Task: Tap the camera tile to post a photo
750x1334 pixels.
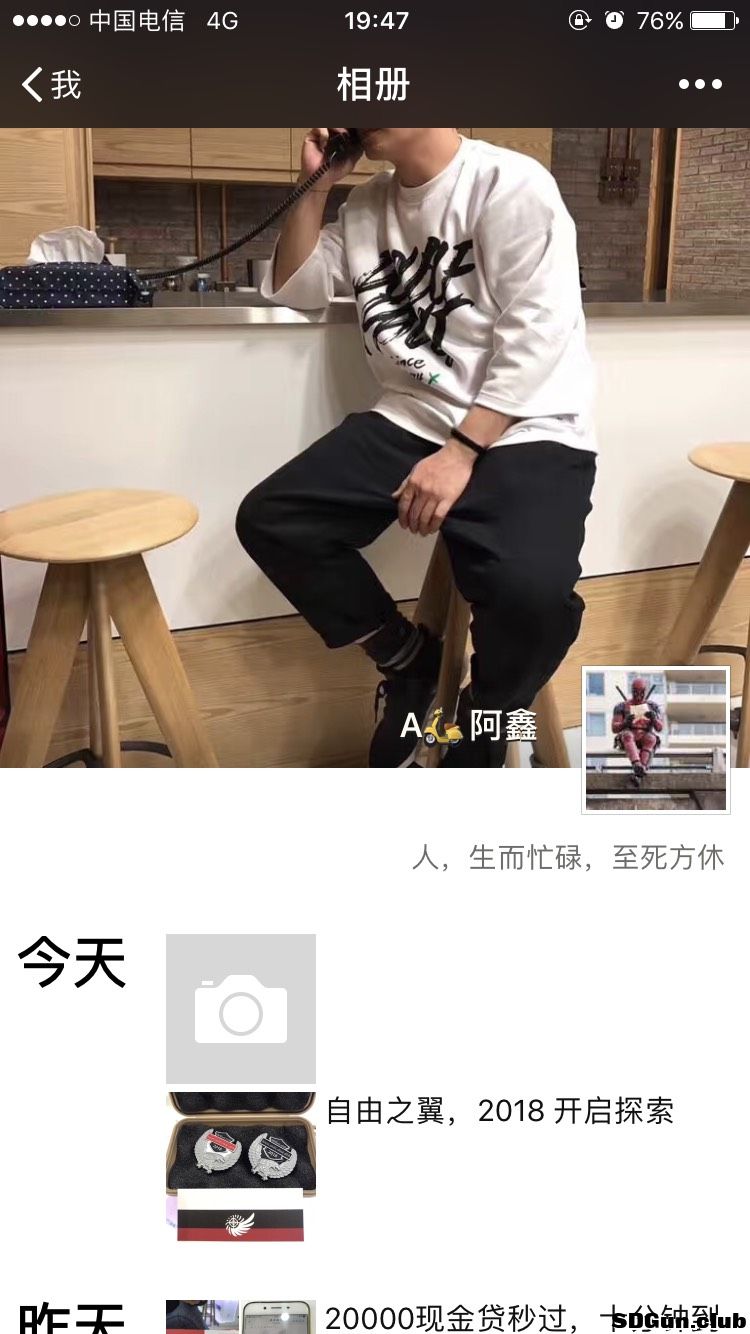Action: pyautogui.click(x=241, y=1008)
